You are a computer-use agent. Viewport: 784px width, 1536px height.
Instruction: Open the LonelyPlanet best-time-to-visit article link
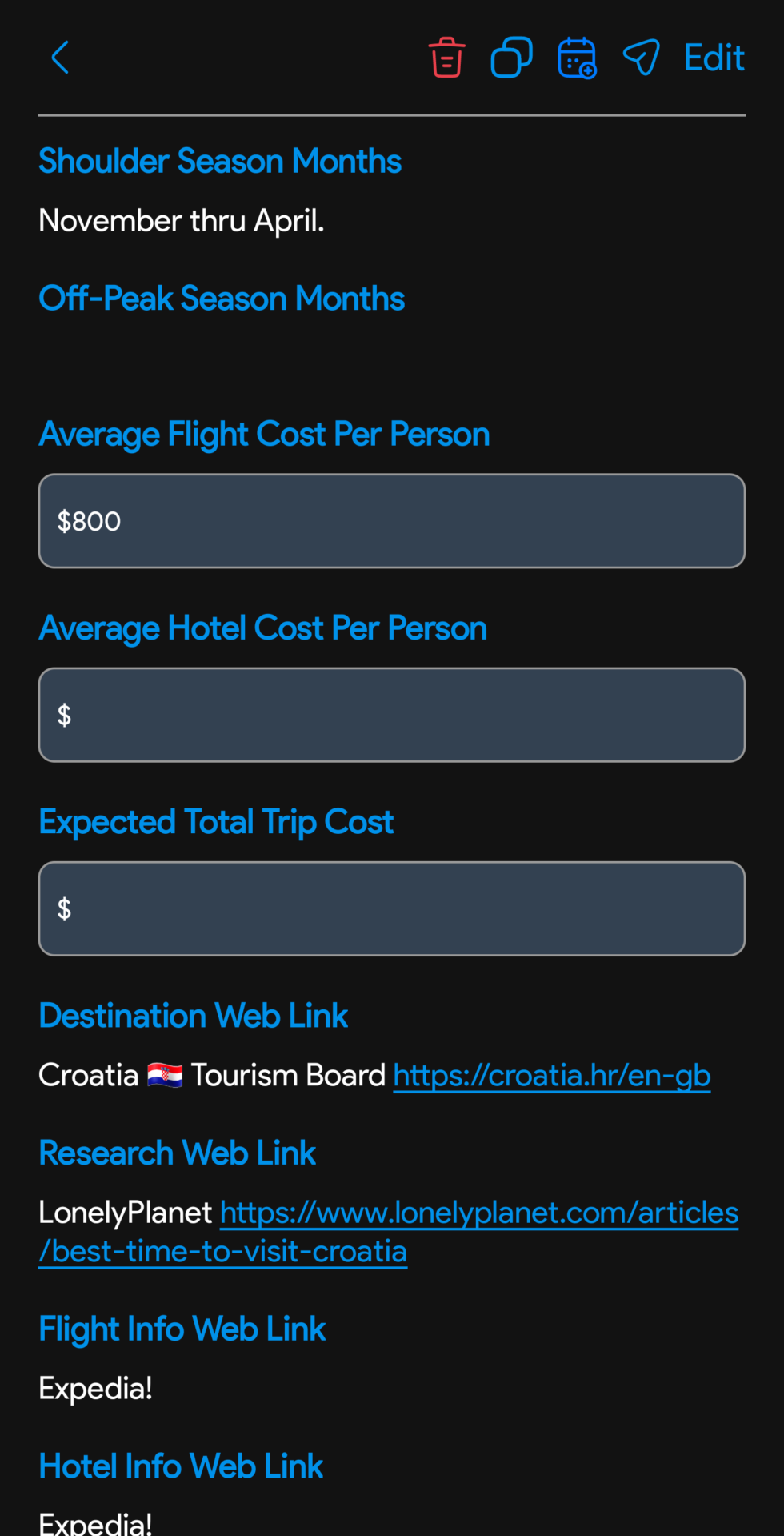click(x=478, y=1212)
